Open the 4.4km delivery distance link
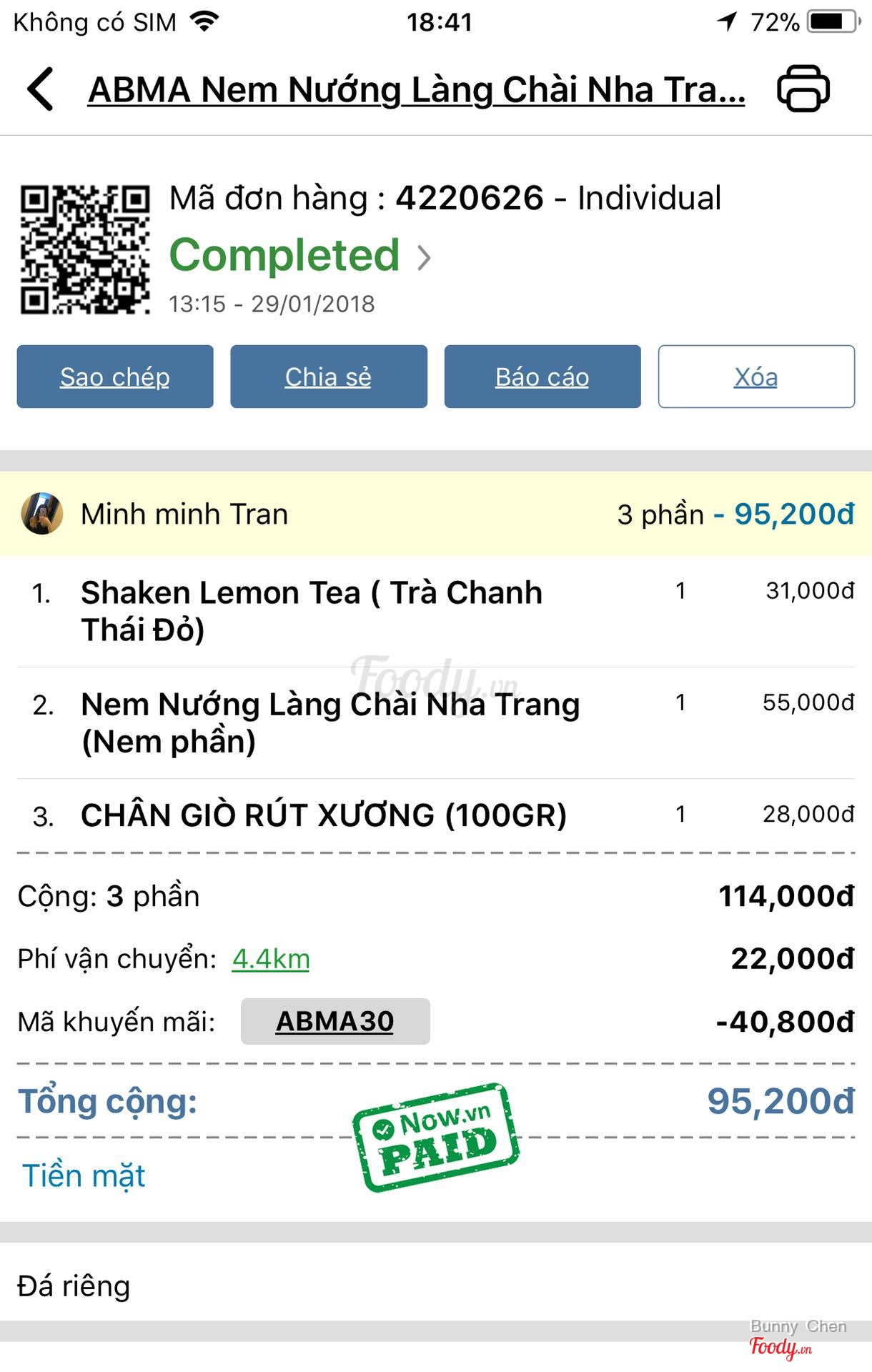 [271, 959]
